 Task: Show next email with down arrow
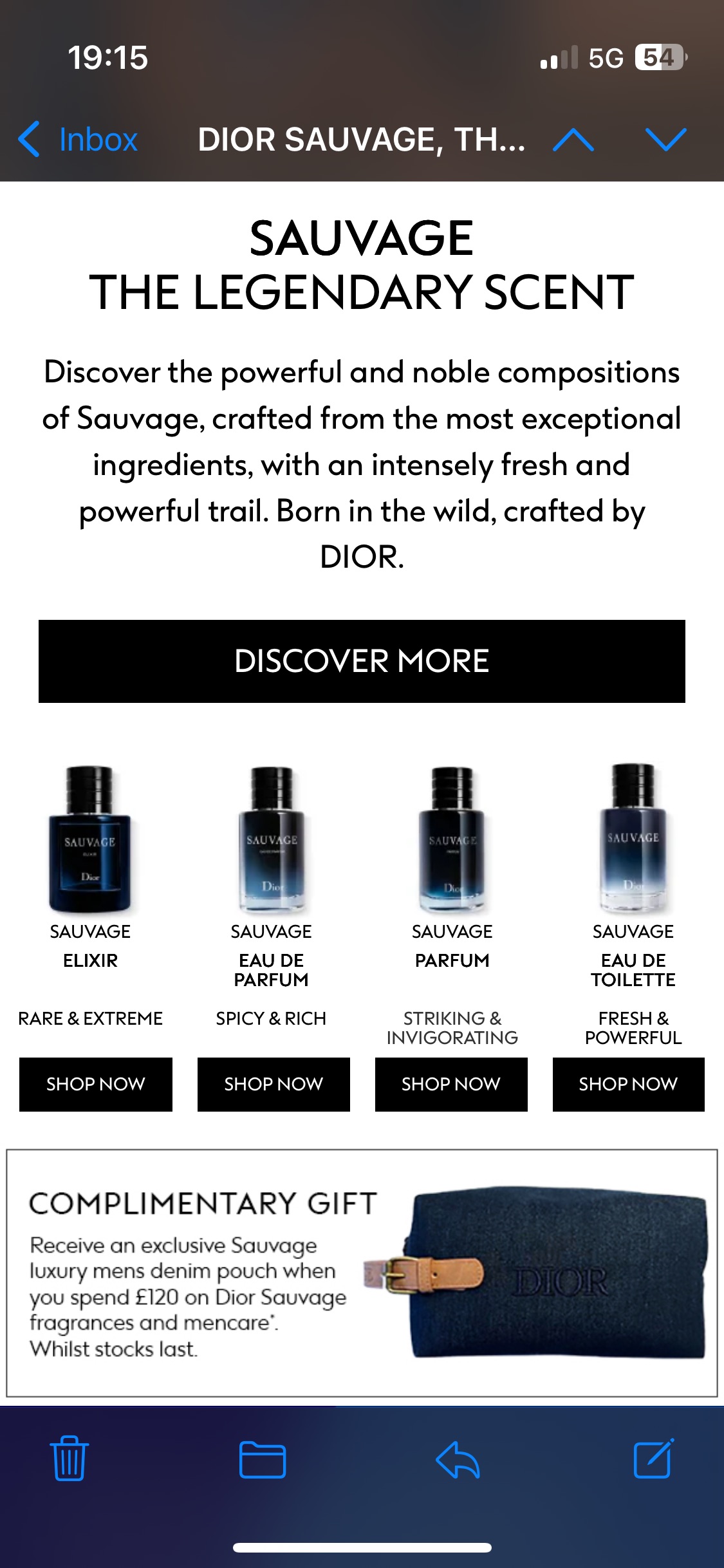[665, 140]
